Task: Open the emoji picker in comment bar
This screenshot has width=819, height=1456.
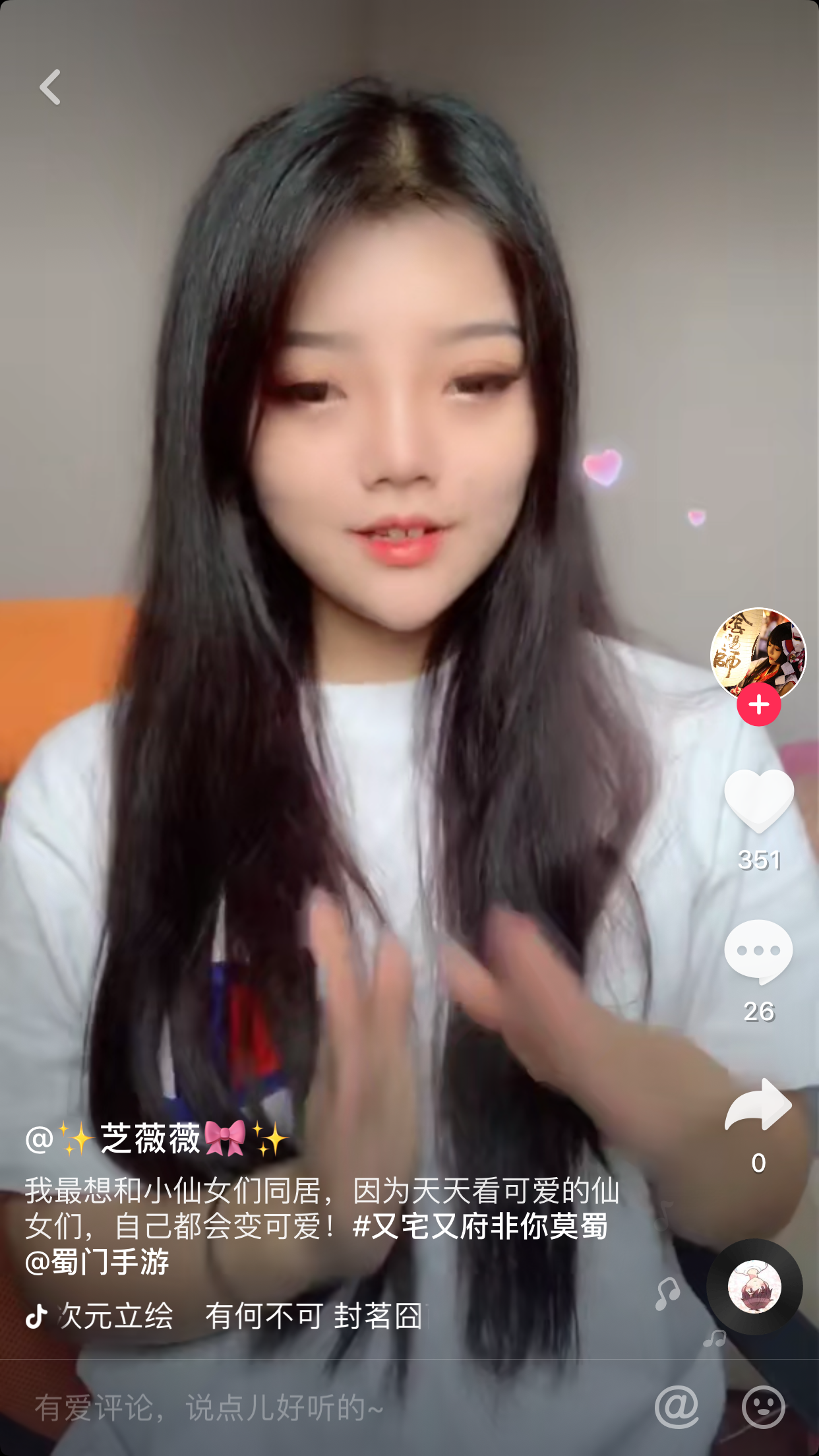Action: (x=763, y=1407)
